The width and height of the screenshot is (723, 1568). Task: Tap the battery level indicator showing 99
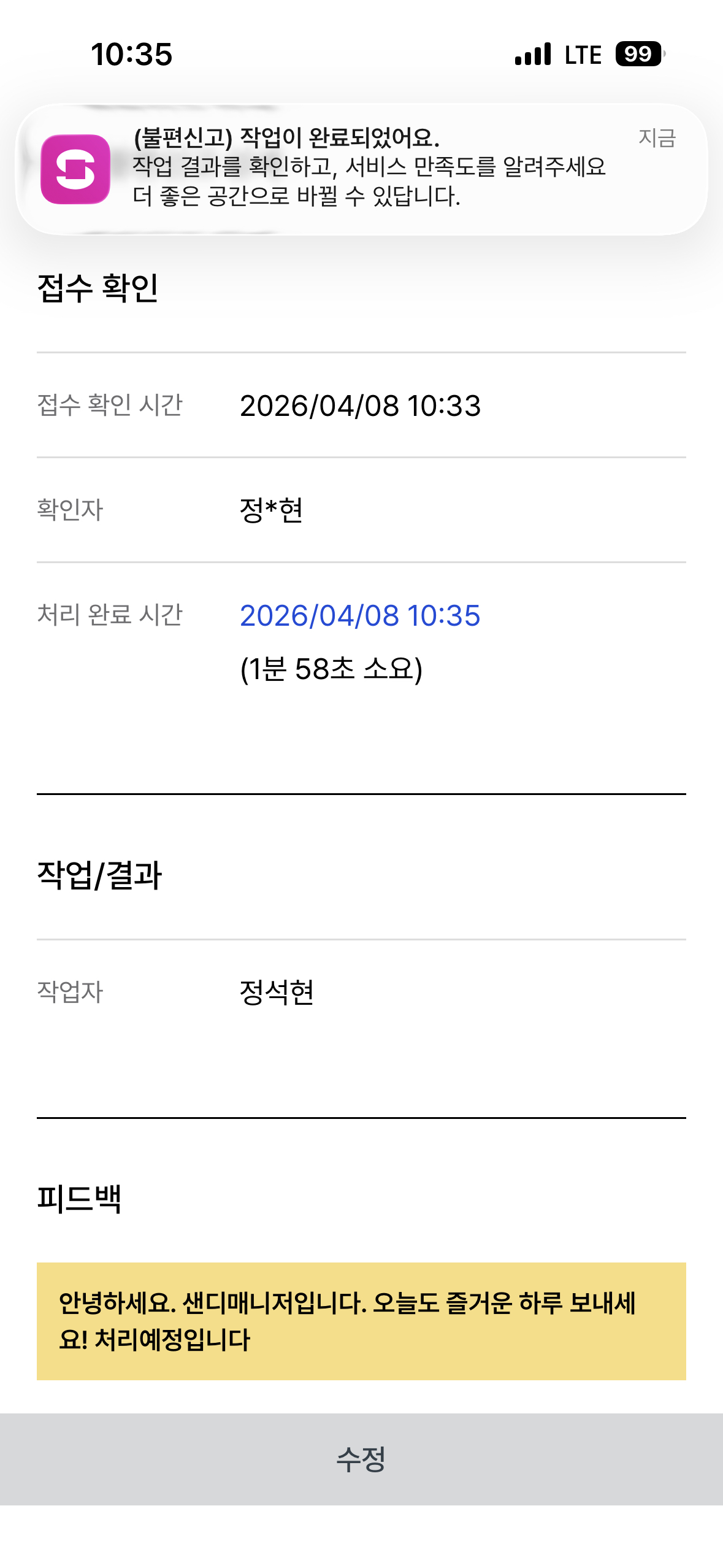coord(638,55)
